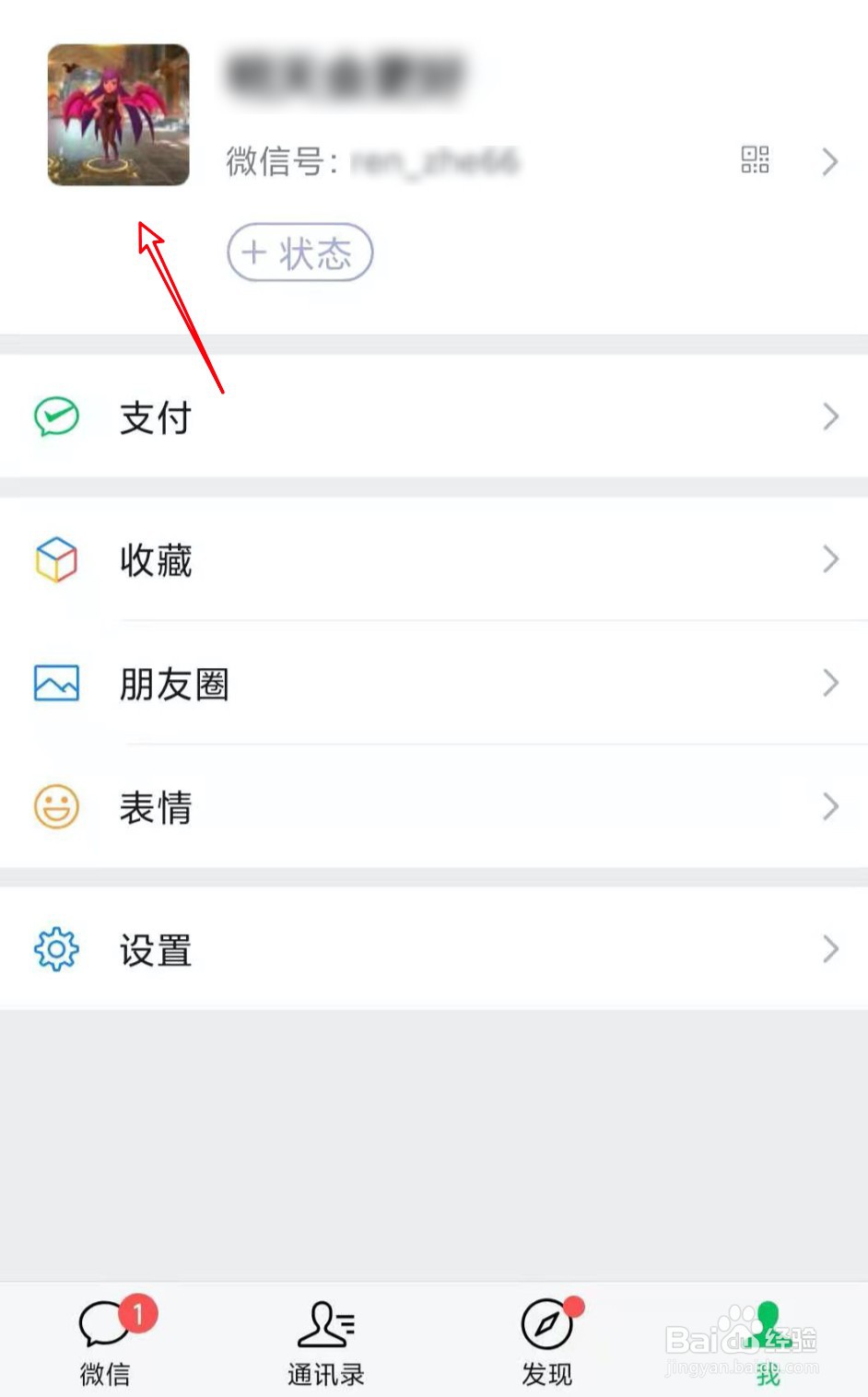The height and width of the screenshot is (1397, 868).
Task: Expand profile details via the top chevron
Action: [x=828, y=161]
